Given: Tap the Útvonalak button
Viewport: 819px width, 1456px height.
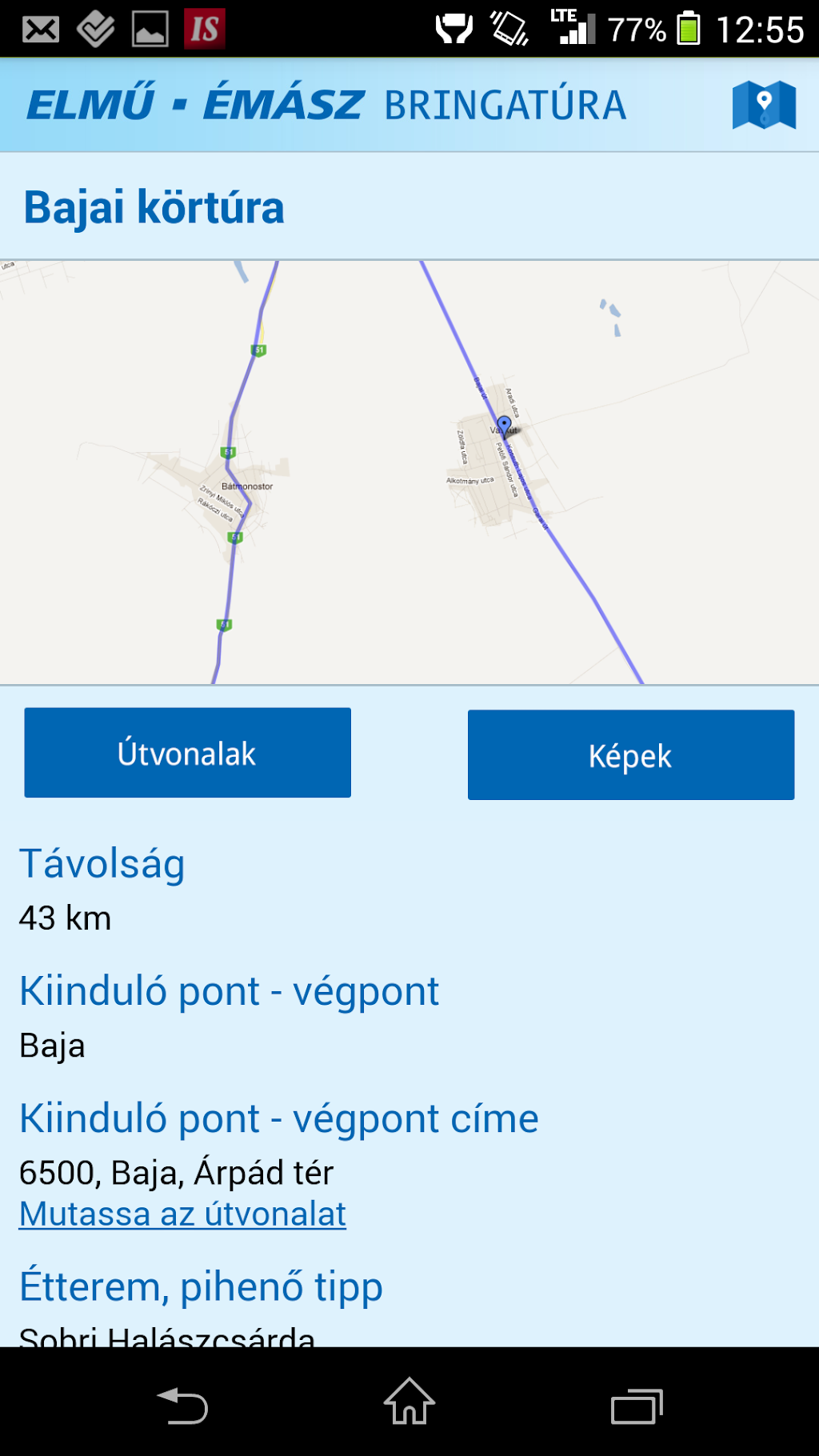Looking at the screenshot, I should click(x=187, y=753).
